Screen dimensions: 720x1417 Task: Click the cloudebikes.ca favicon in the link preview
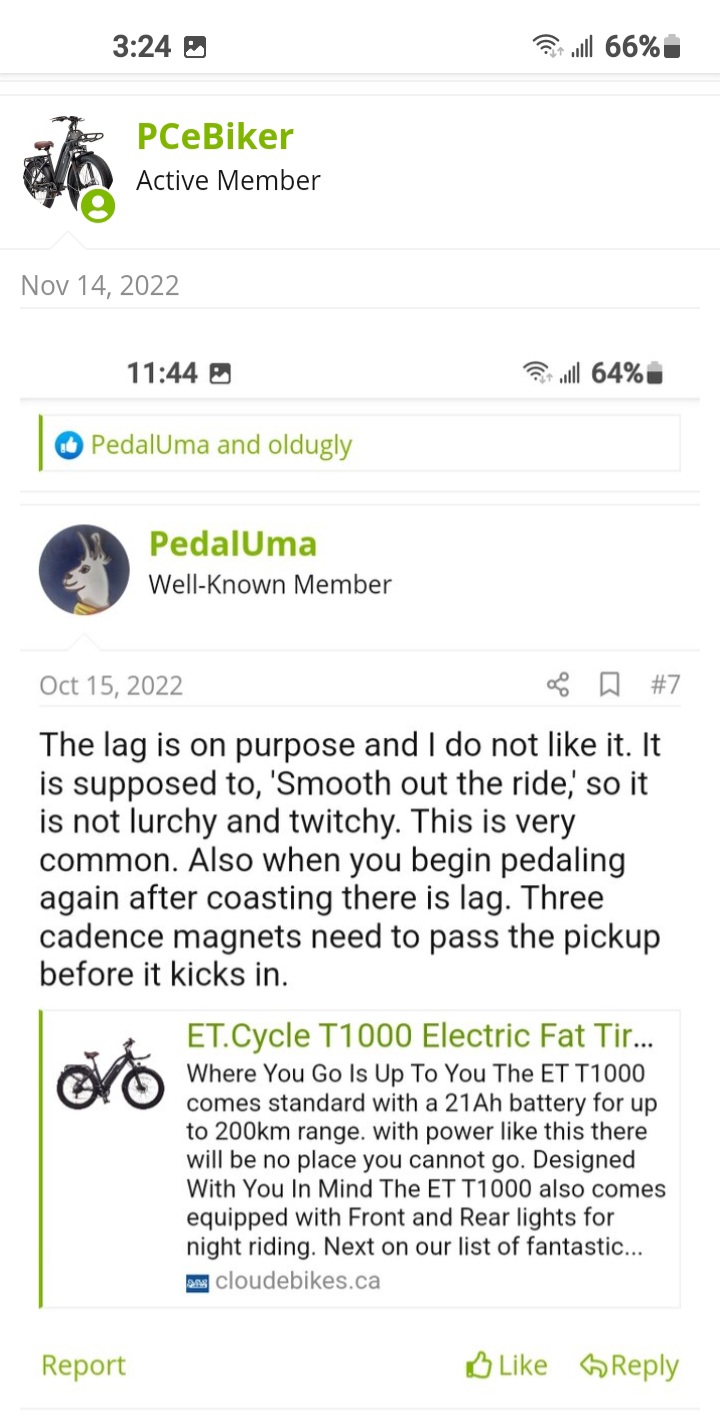196,1280
